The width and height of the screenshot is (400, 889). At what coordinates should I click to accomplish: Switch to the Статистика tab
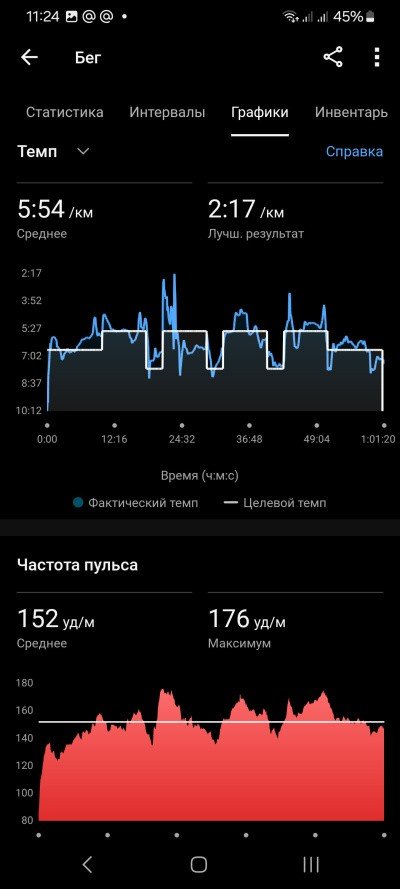[x=65, y=112]
